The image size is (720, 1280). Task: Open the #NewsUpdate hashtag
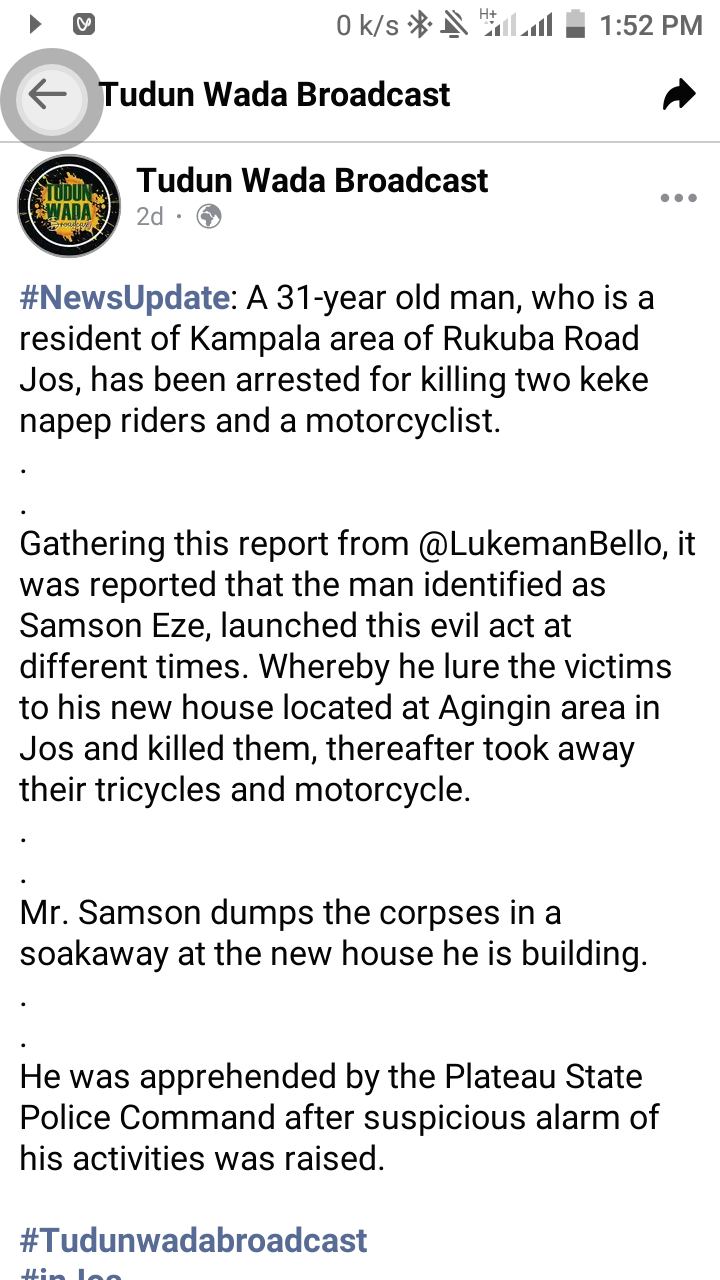click(124, 298)
